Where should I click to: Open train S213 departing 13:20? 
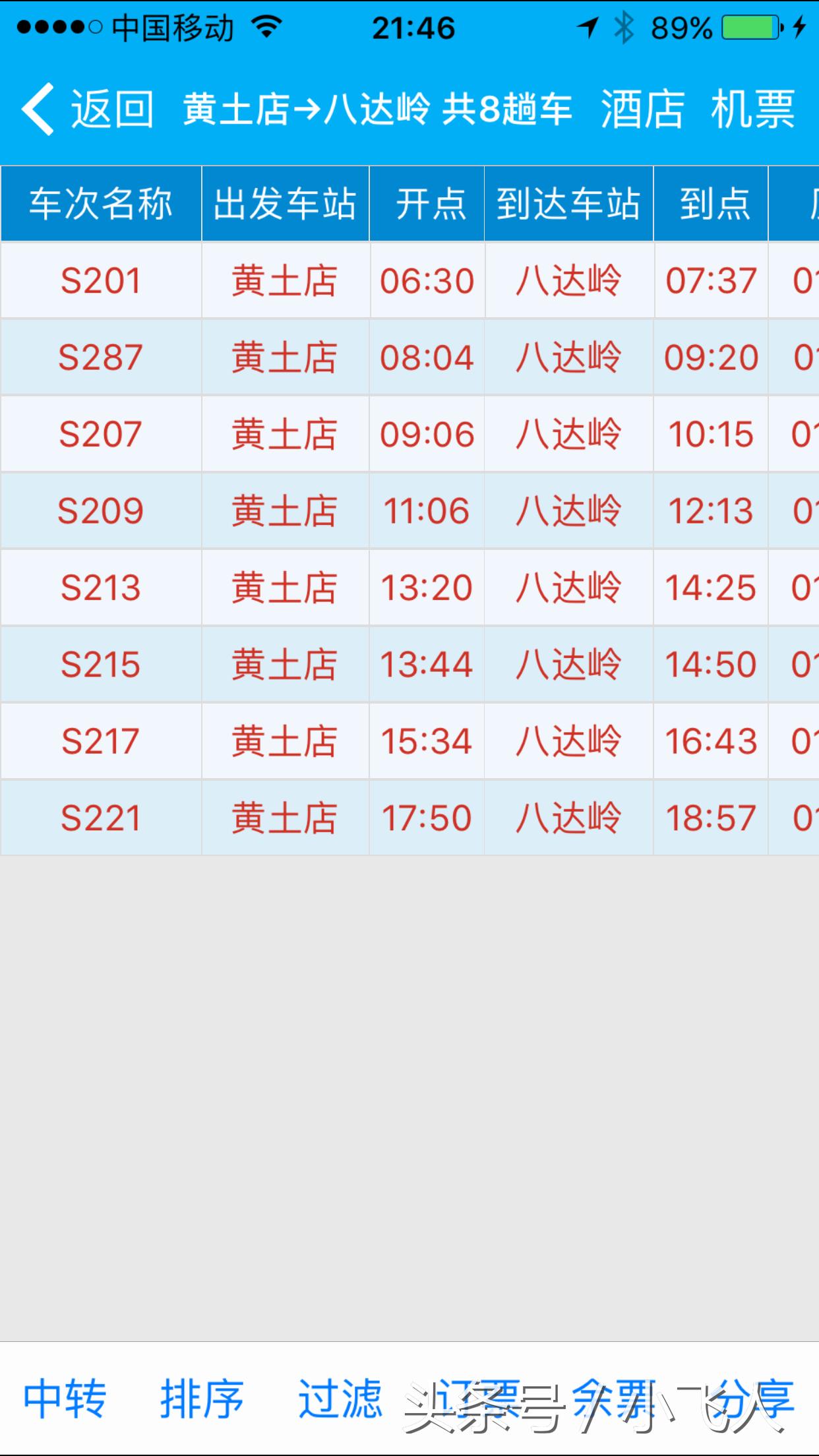[x=101, y=588]
